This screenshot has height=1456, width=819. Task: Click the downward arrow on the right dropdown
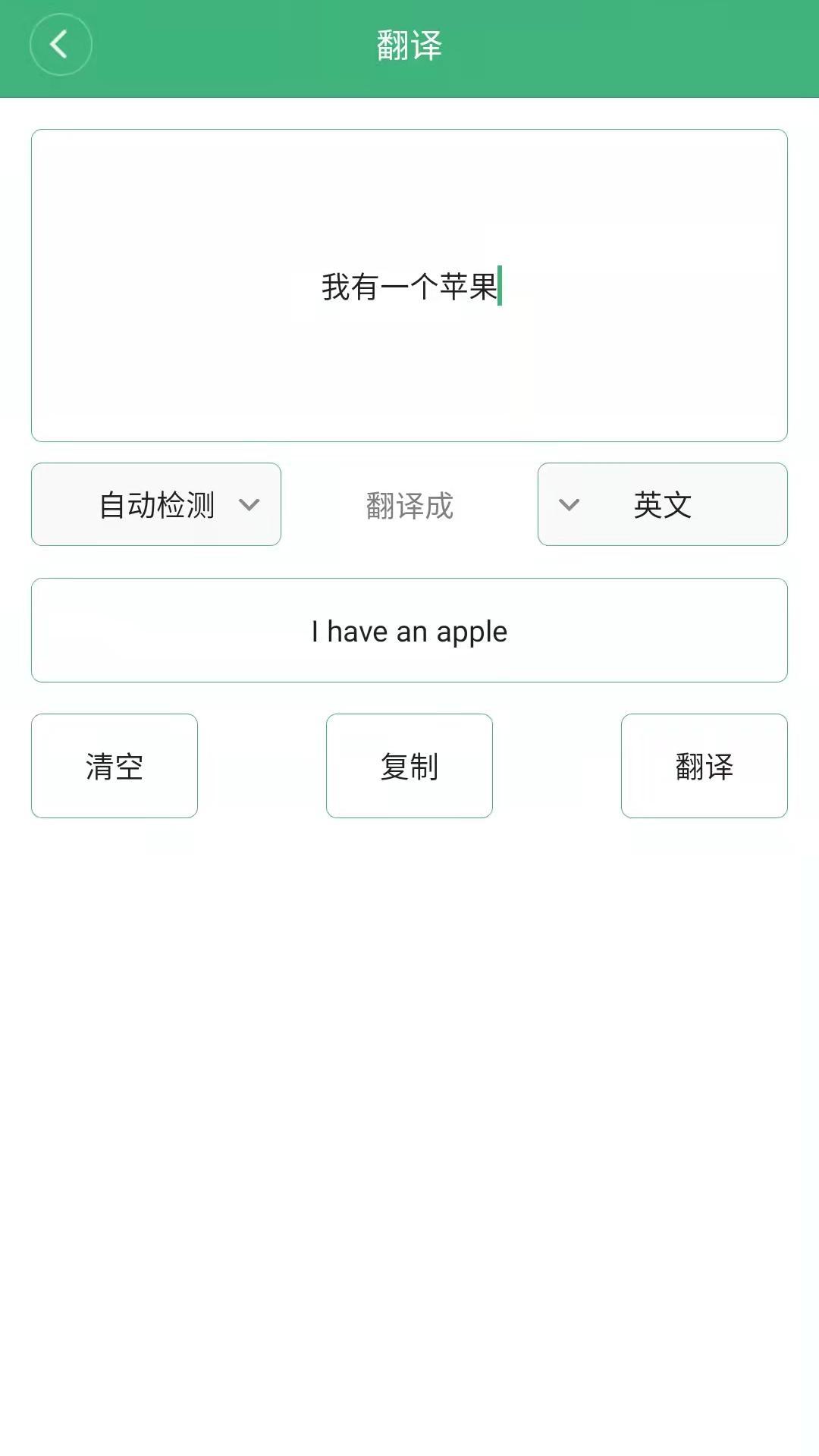click(570, 504)
